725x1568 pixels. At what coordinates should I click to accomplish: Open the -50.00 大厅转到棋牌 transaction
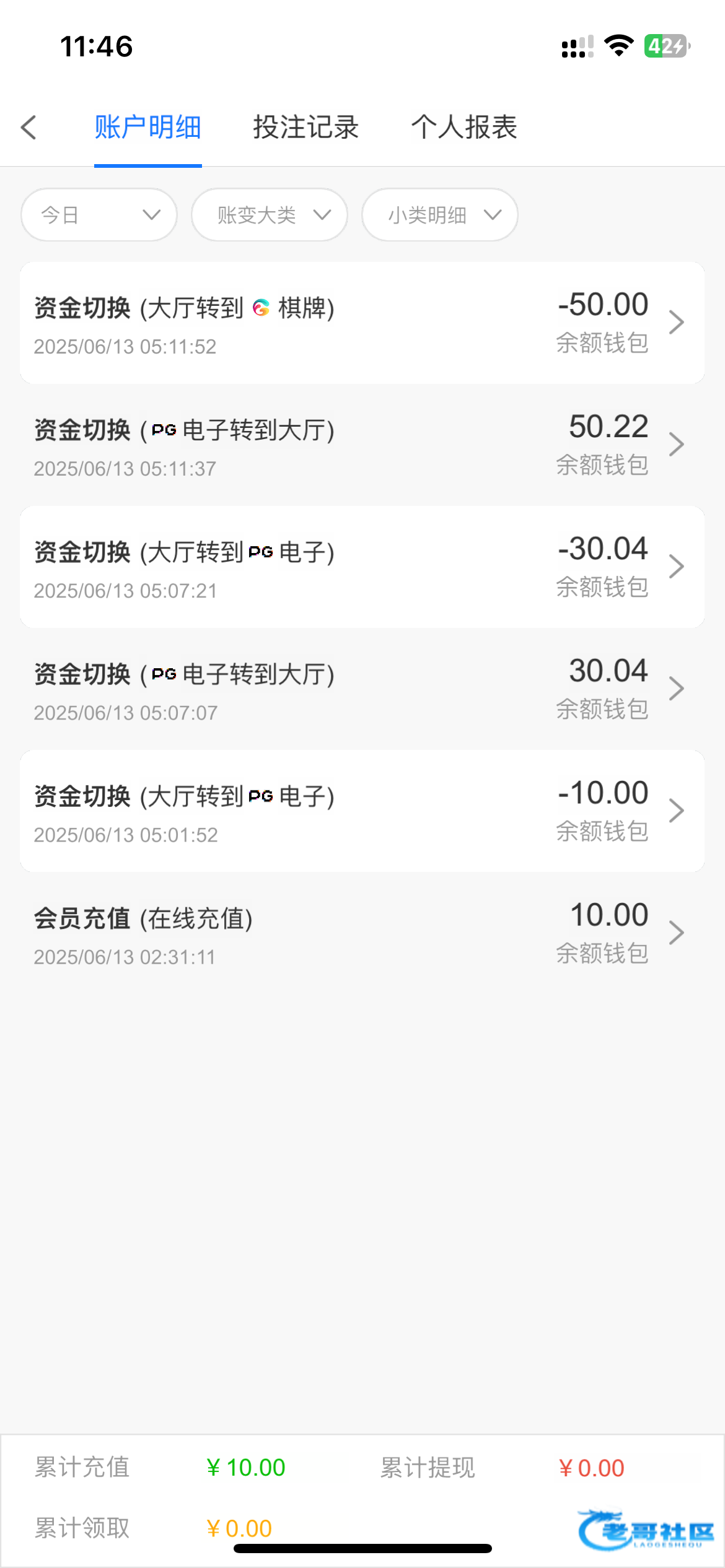point(362,323)
